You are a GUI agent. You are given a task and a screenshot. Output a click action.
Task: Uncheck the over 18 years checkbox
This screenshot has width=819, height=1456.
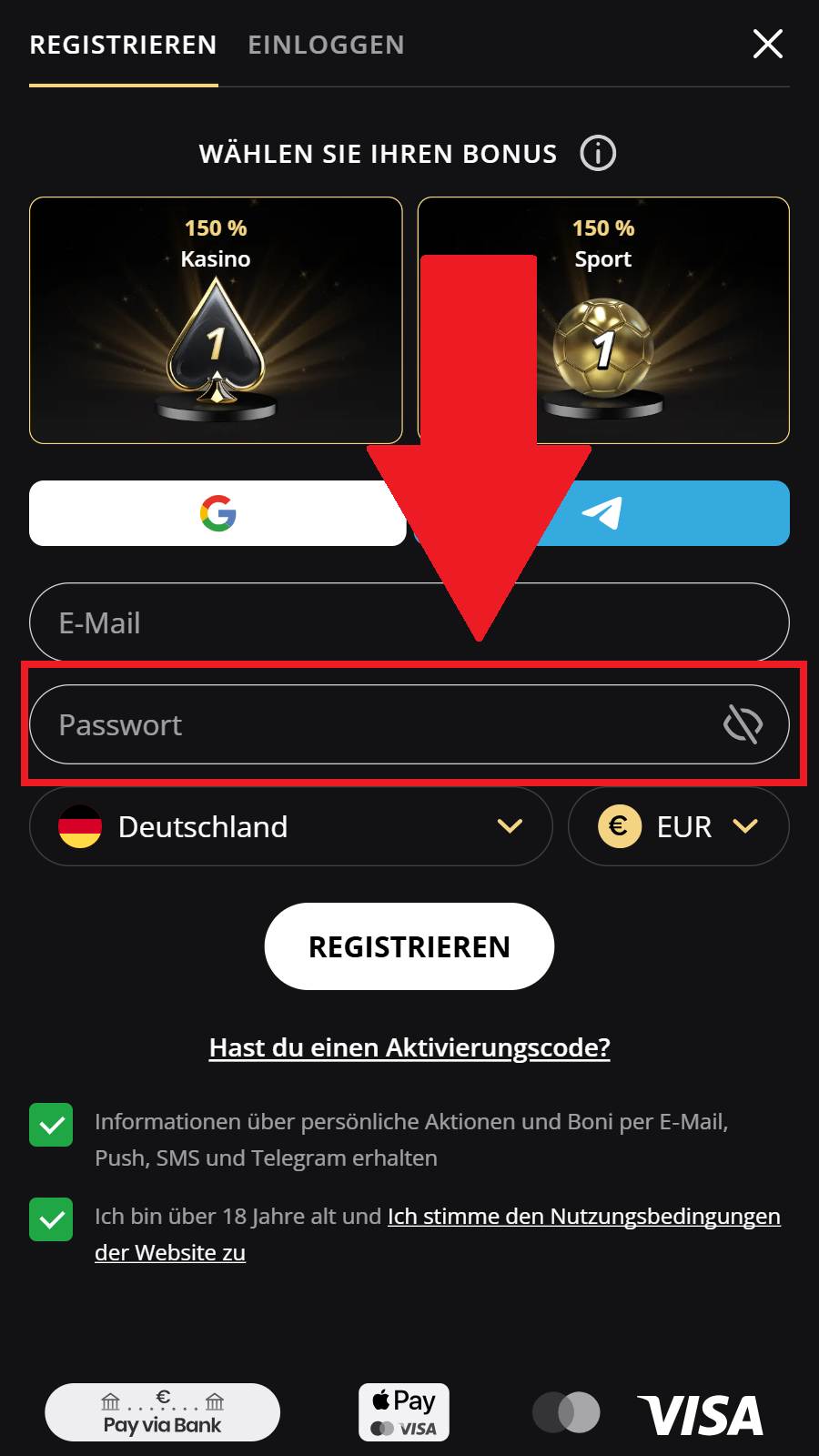tap(51, 1219)
